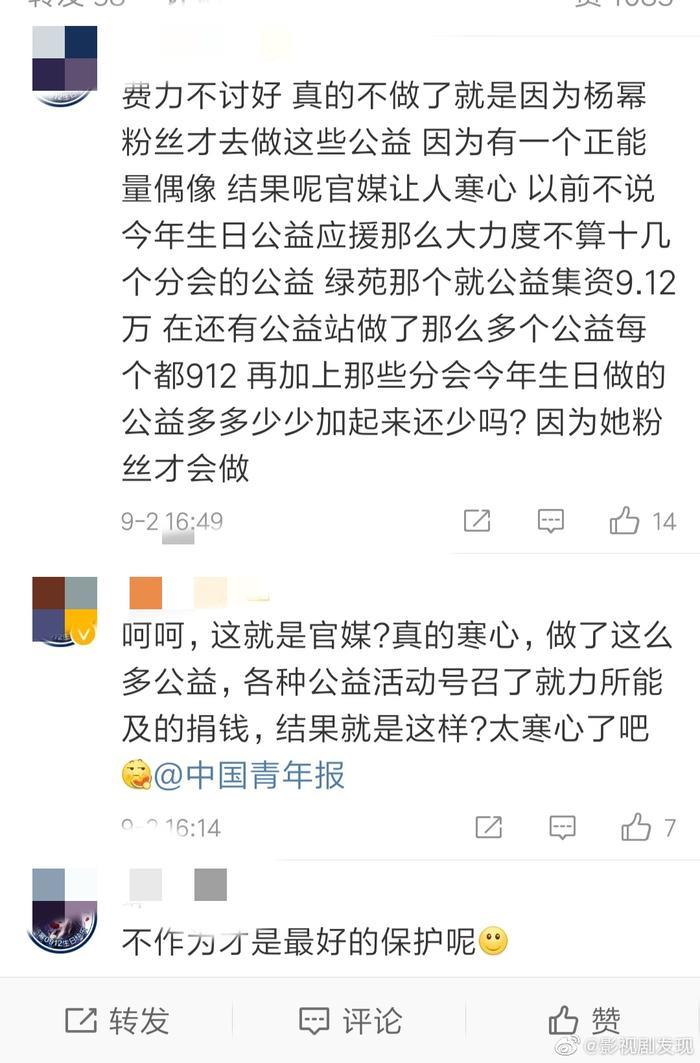Repost the comment mentioning @中国青年报

tap(488, 827)
